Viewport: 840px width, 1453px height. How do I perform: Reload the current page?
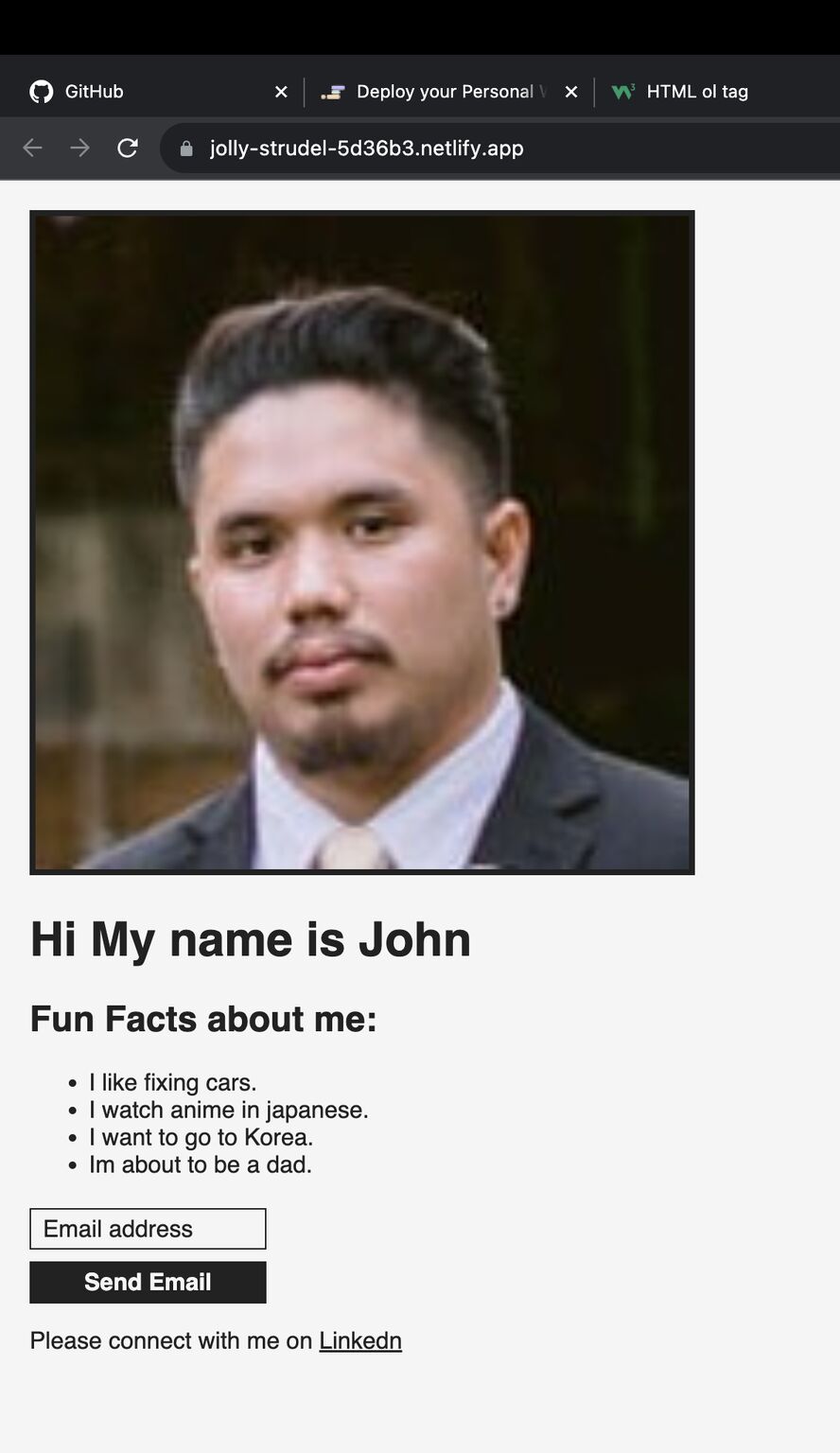click(128, 149)
